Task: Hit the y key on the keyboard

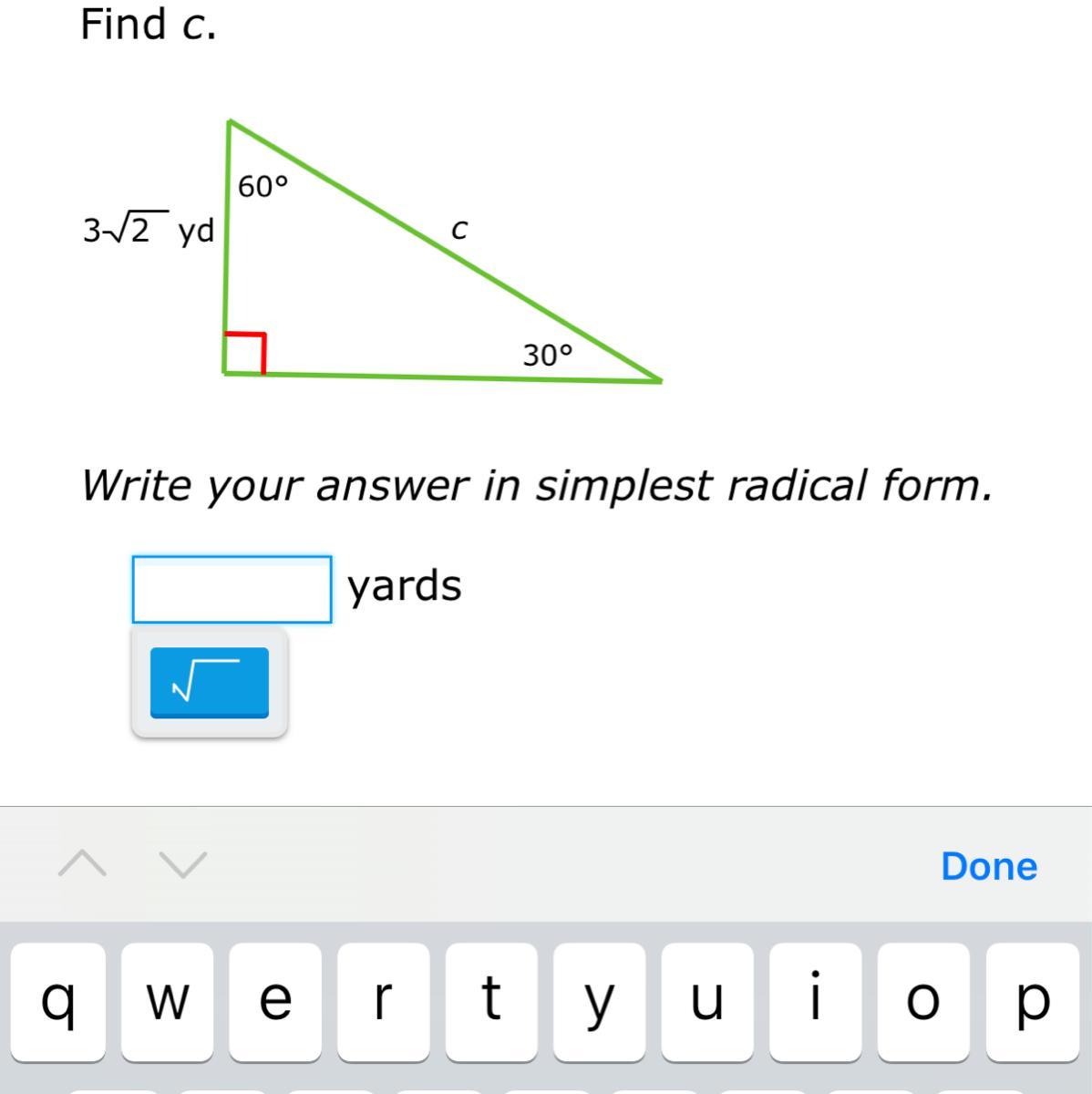Action: [x=599, y=1001]
